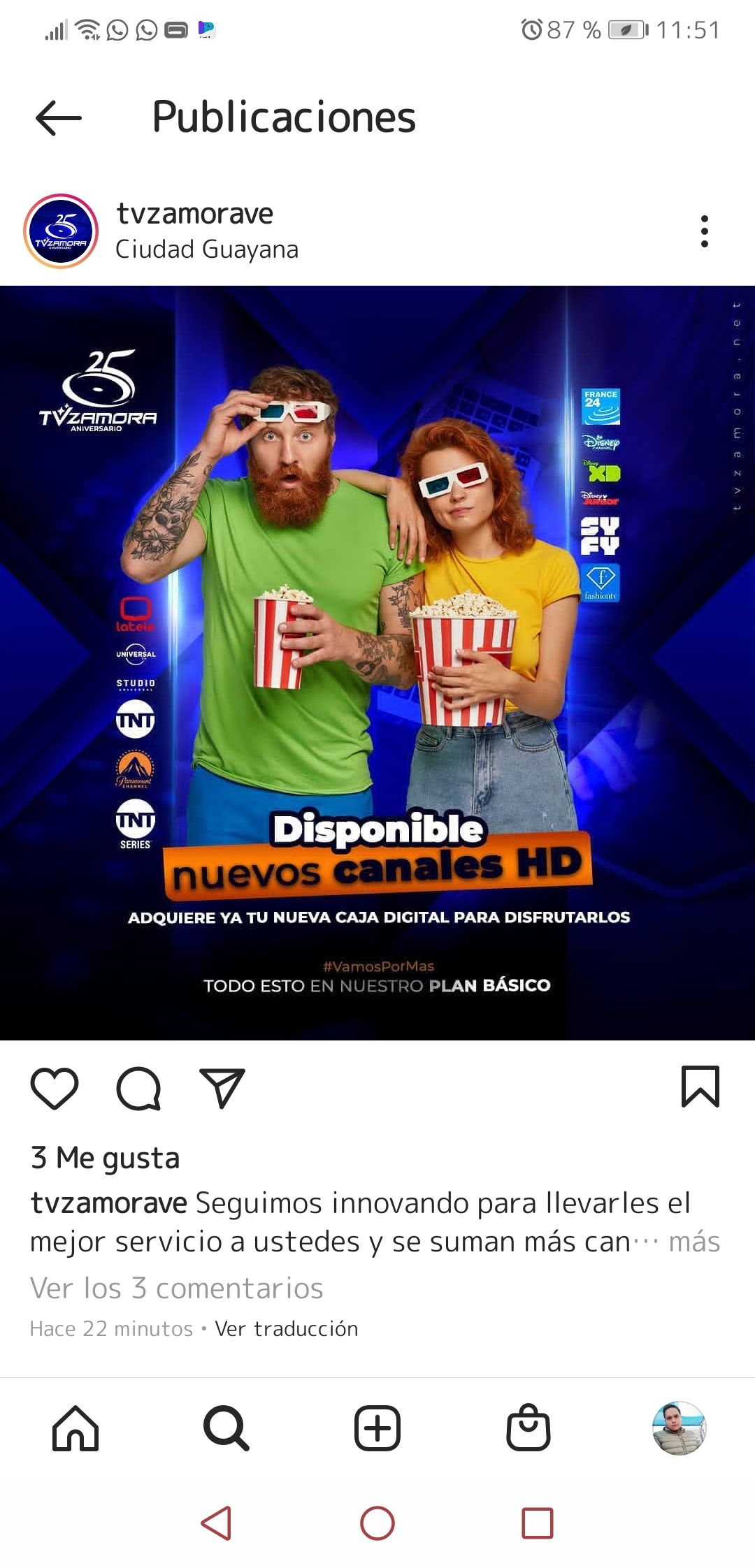The image size is (755, 1568).
Task: Create a new post with plus tab
Action: pos(377,1428)
